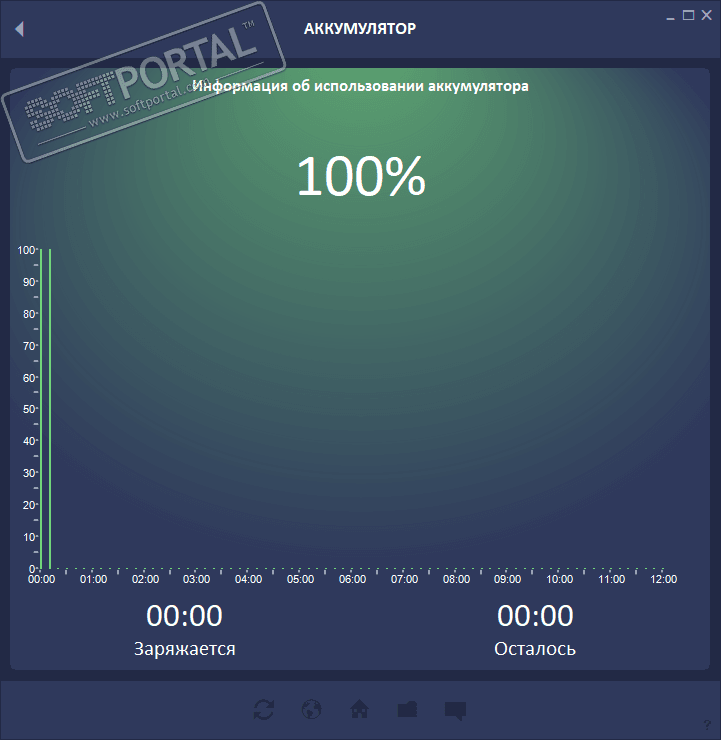Open help with the question mark

707,726
